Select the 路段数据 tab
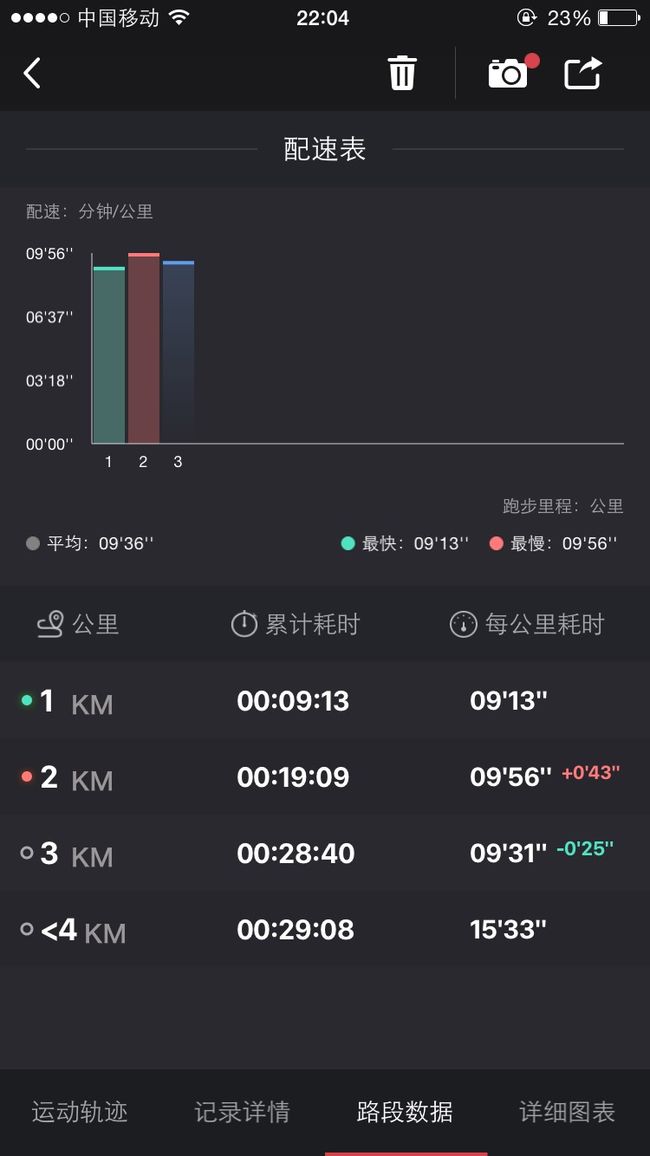 (x=405, y=1112)
